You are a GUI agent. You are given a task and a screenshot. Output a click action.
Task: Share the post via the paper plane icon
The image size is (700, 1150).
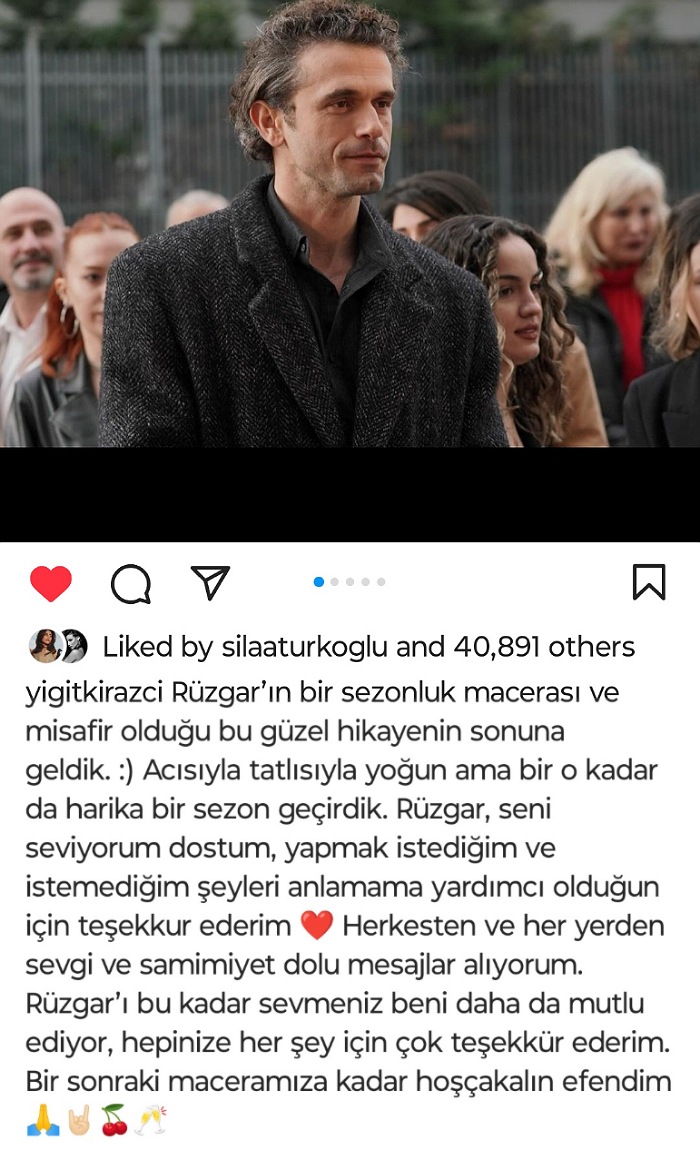point(210,582)
